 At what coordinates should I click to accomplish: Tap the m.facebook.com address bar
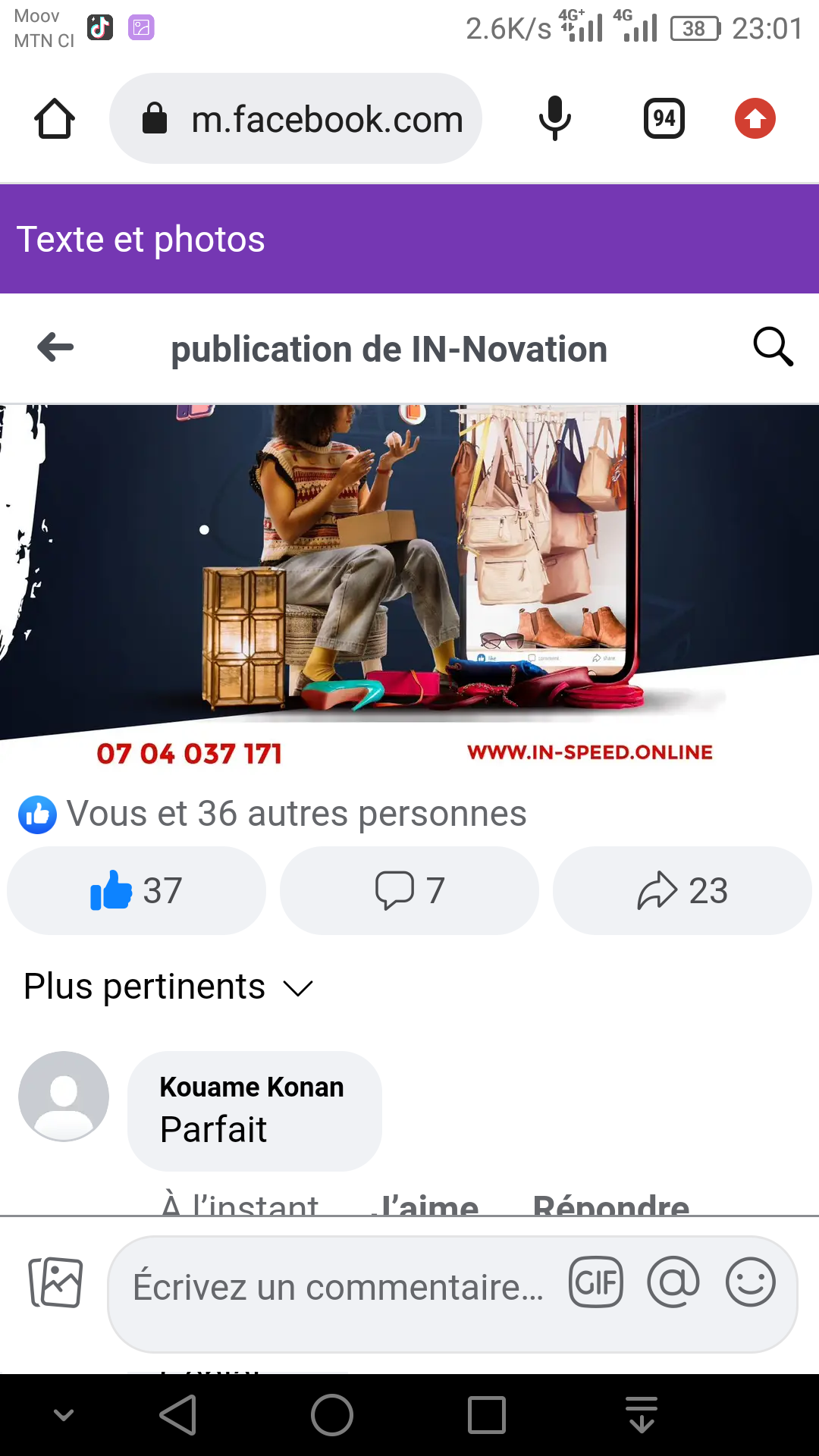pyautogui.click(x=296, y=118)
